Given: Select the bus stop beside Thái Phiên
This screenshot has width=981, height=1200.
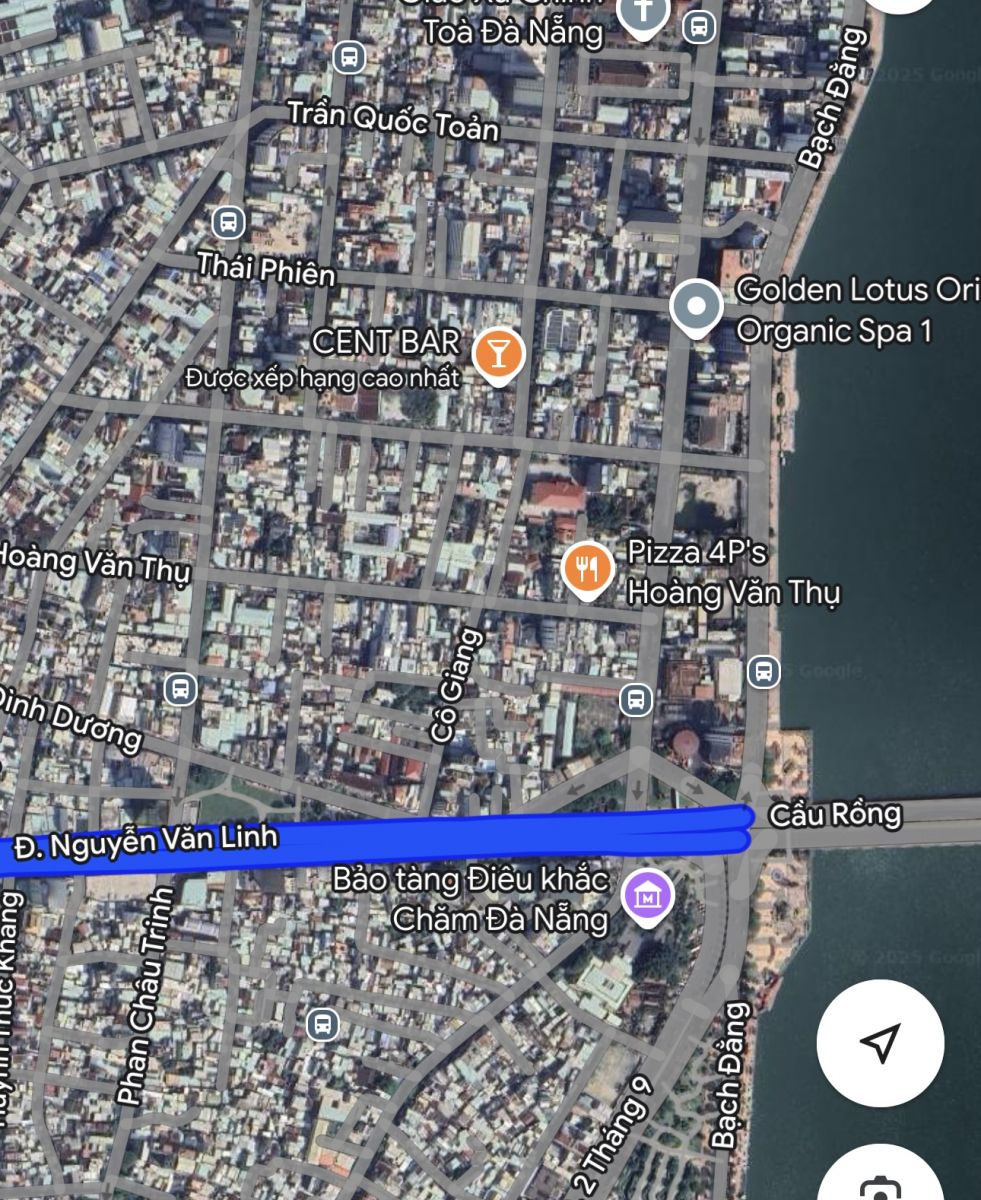Looking at the screenshot, I should (x=229, y=222).
